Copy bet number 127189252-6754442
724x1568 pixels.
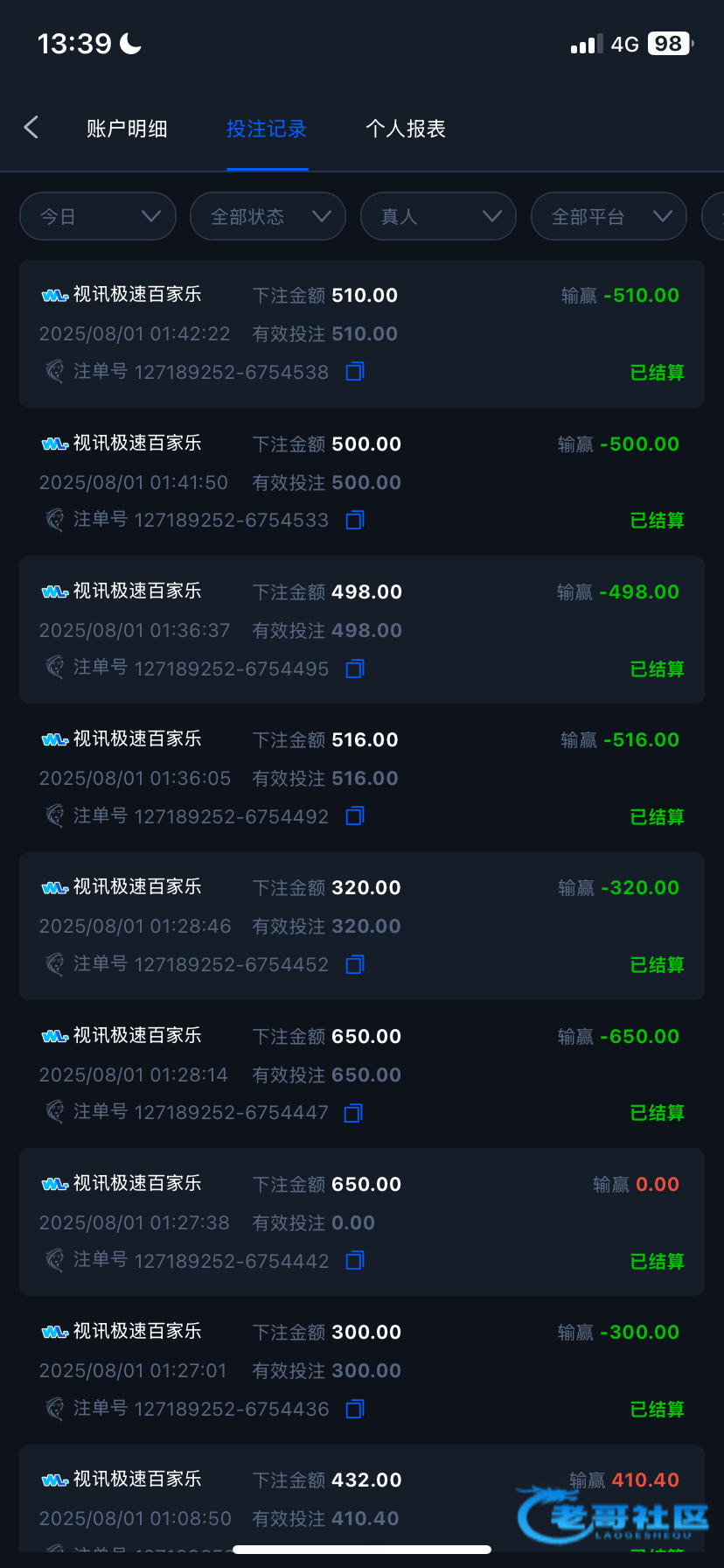[355, 1261]
